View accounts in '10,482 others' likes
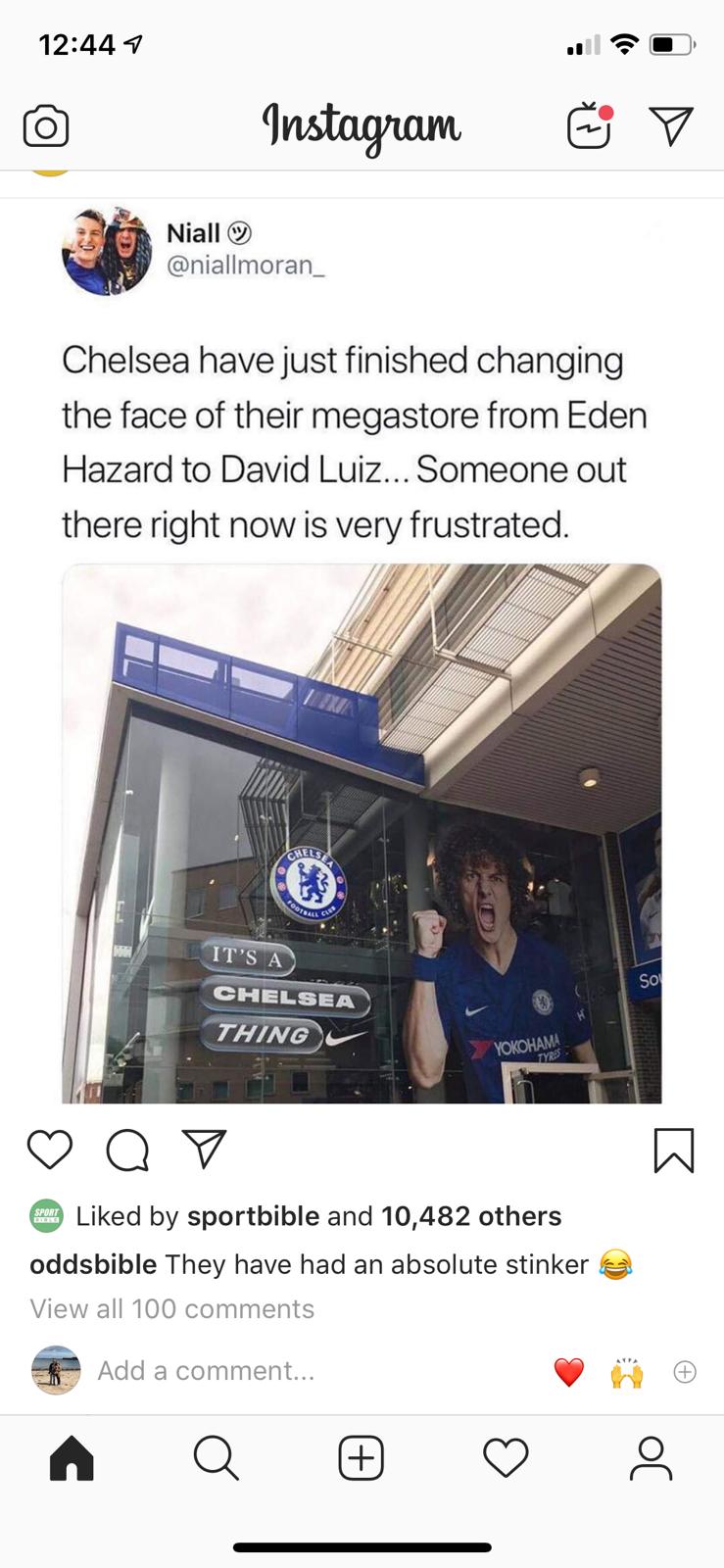The height and width of the screenshot is (1568, 724). click(x=471, y=1216)
